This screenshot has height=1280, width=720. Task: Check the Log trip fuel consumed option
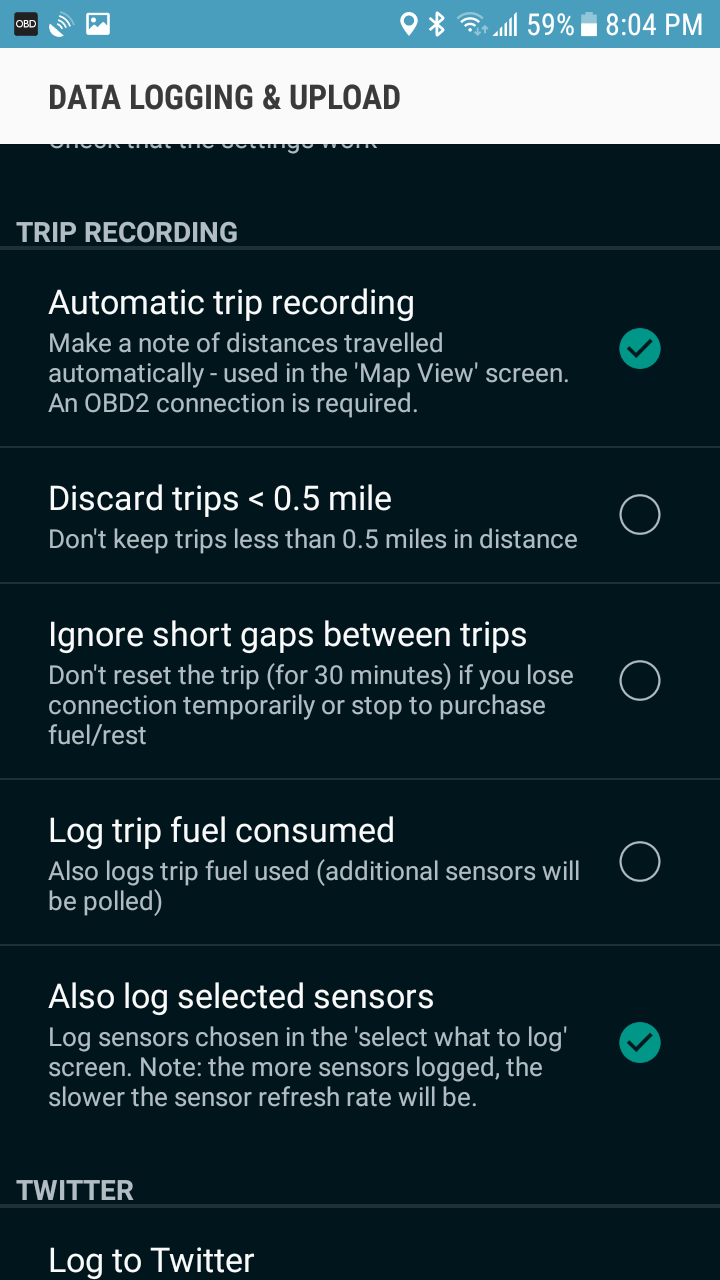point(639,861)
